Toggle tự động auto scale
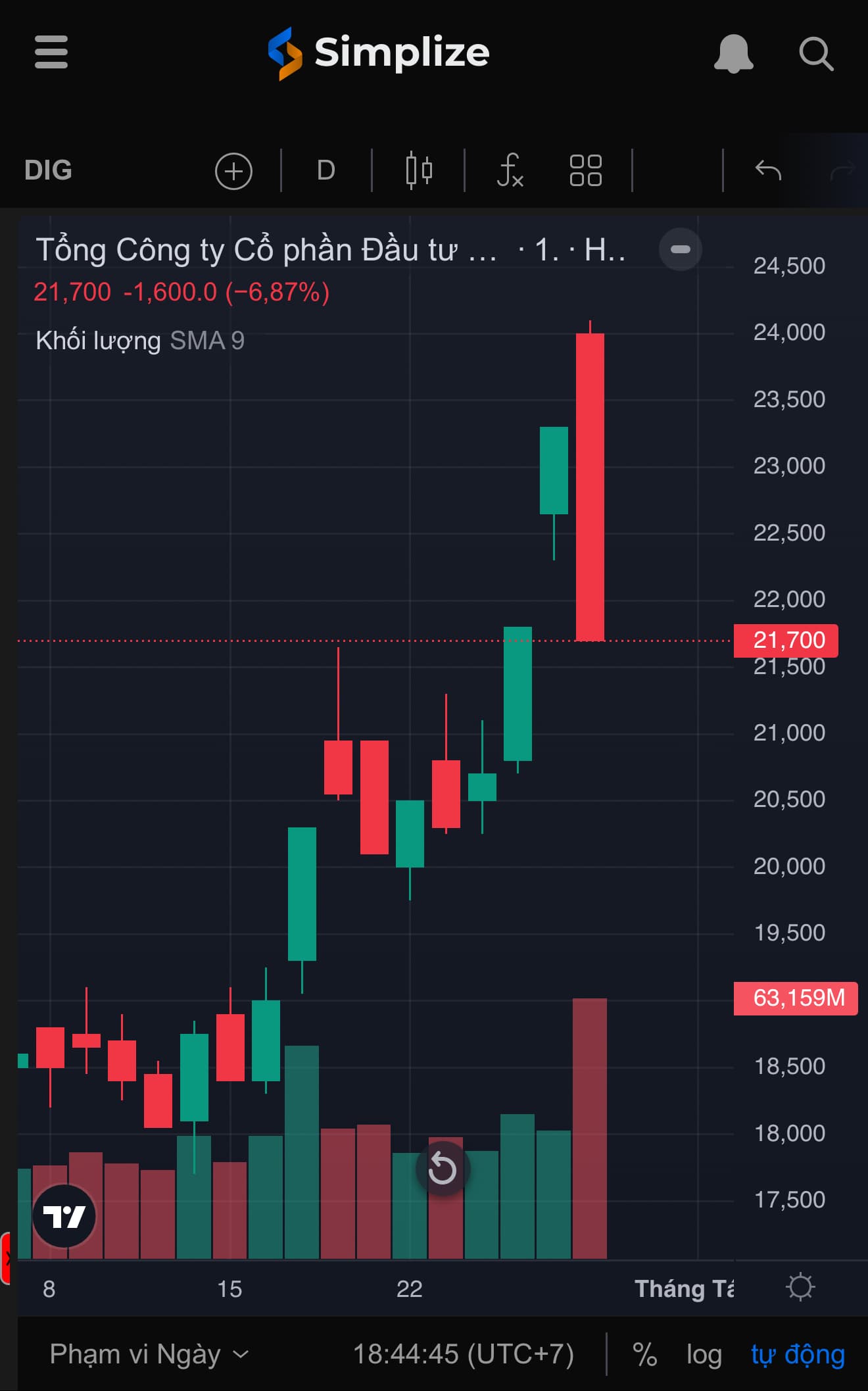The height and width of the screenshot is (1391, 868). [798, 1354]
